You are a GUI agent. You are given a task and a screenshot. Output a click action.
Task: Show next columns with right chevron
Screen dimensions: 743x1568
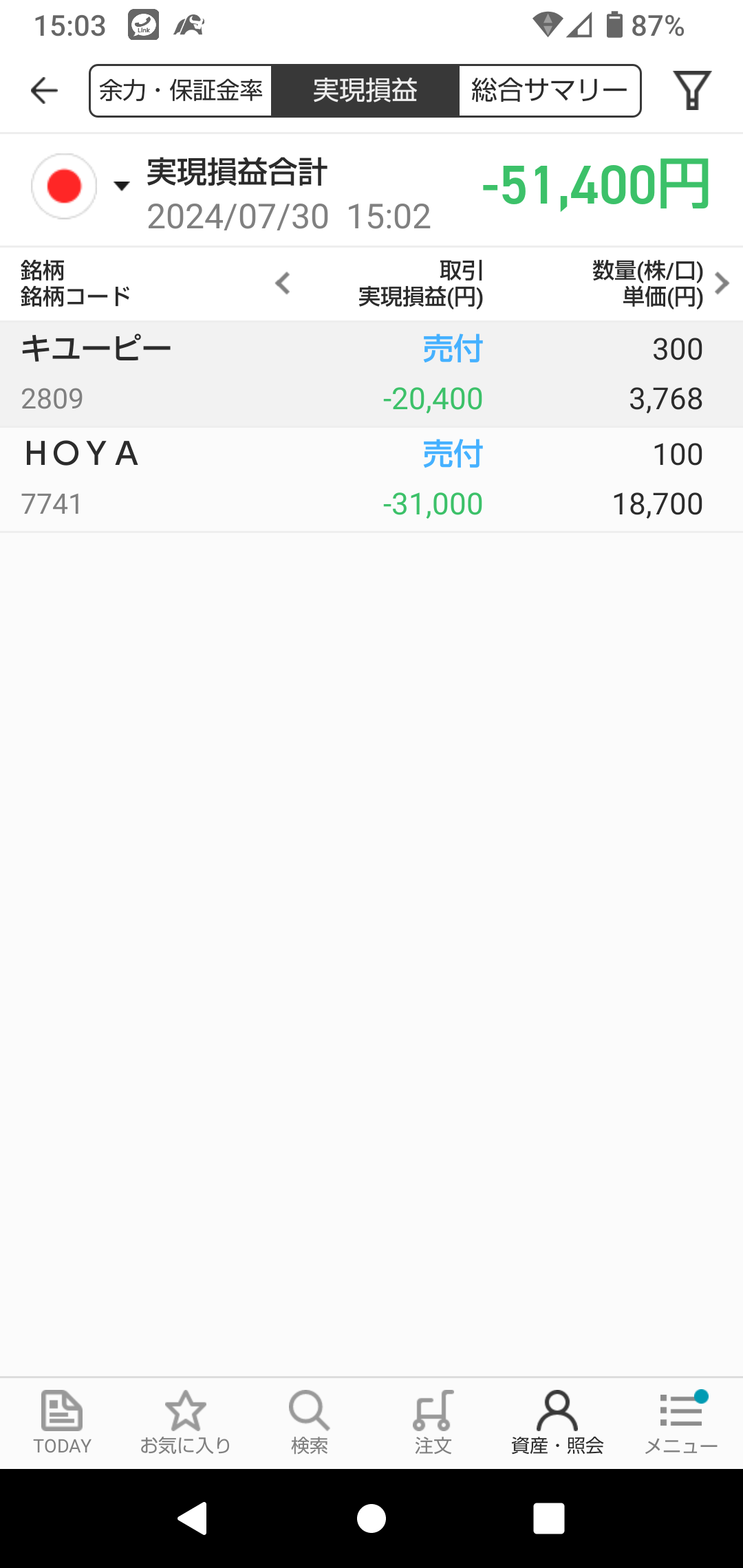(x=722, y=283)
